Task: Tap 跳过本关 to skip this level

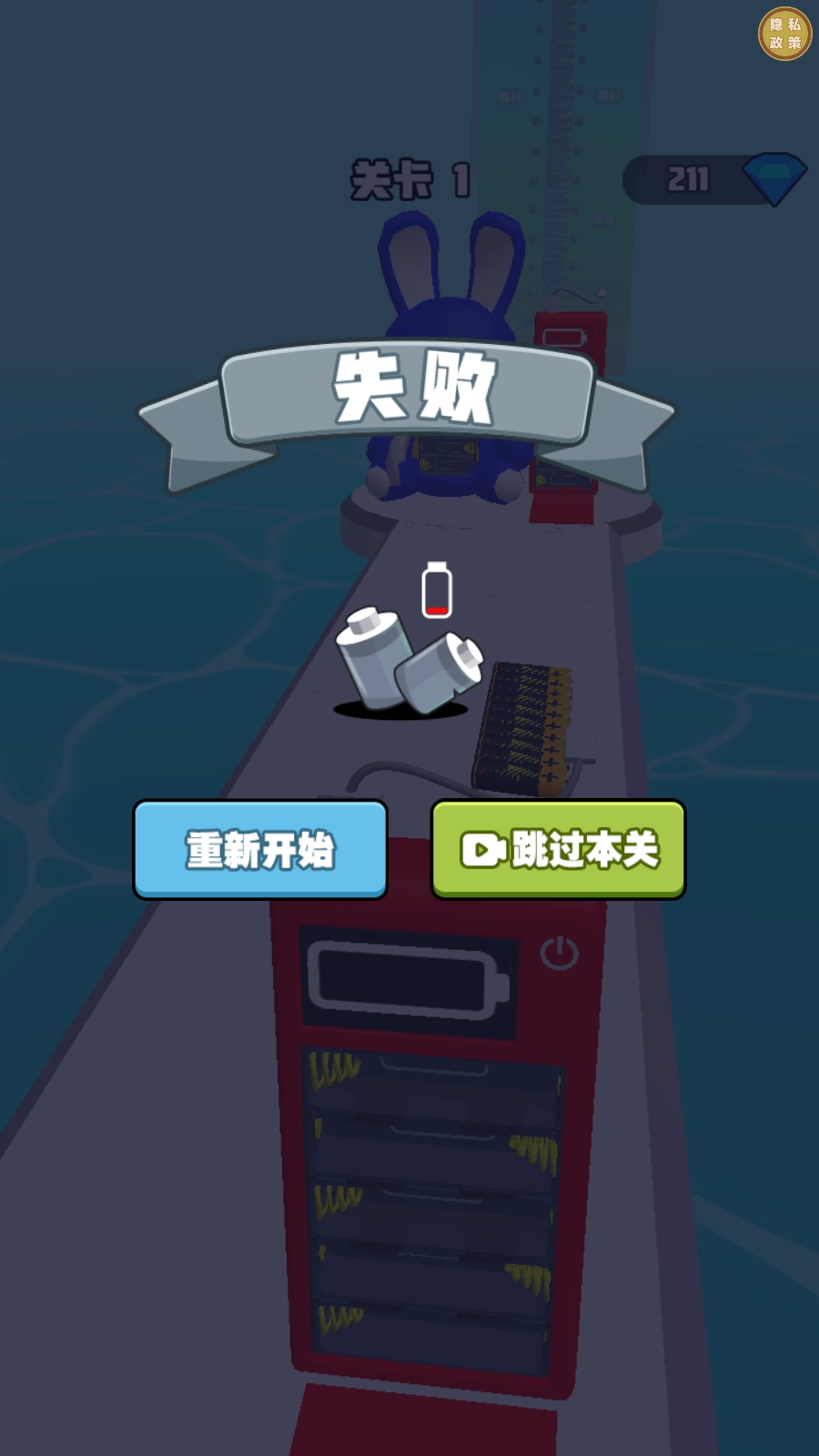Action: point(558,849)
